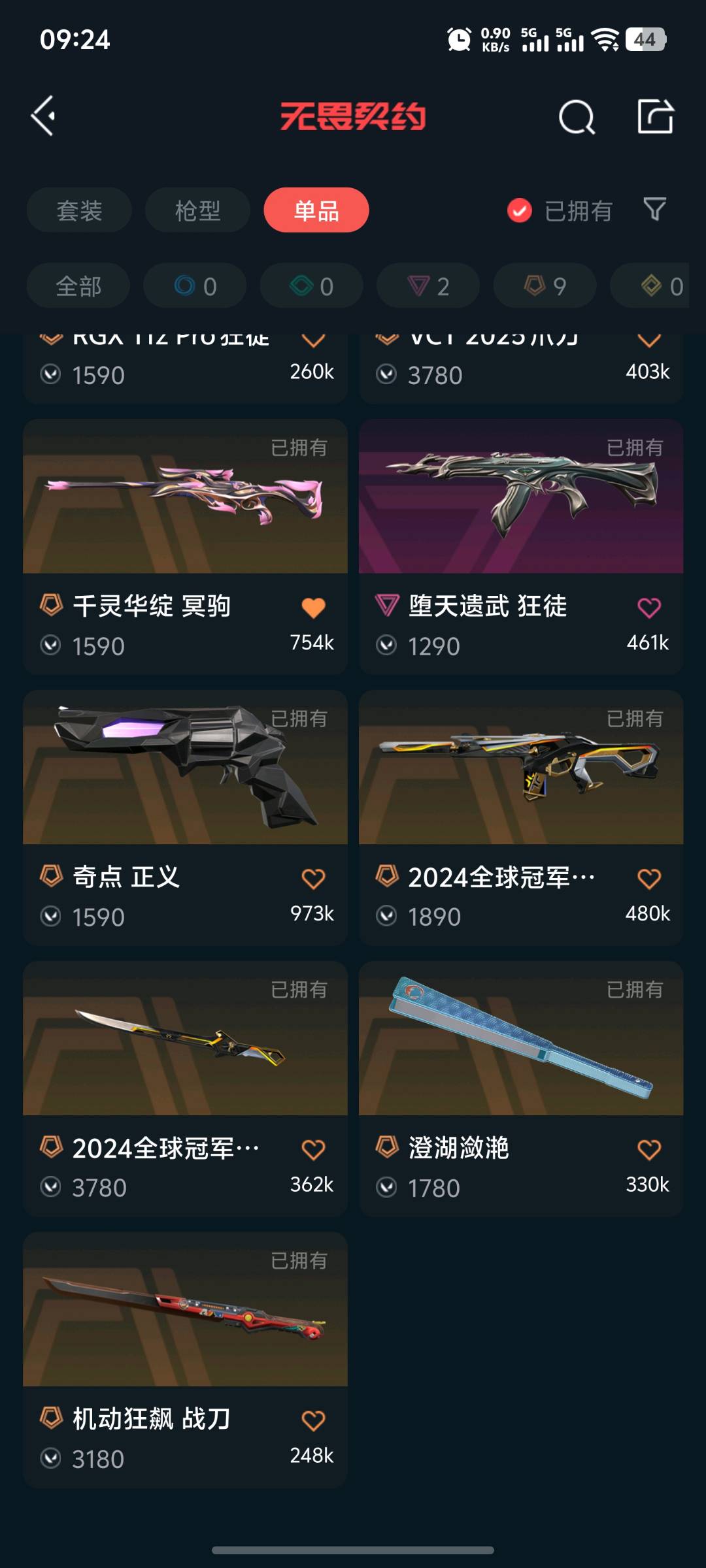Switch to the 枪型 tab
Viewport: 706px width, 1568px height.
point(197,210)
